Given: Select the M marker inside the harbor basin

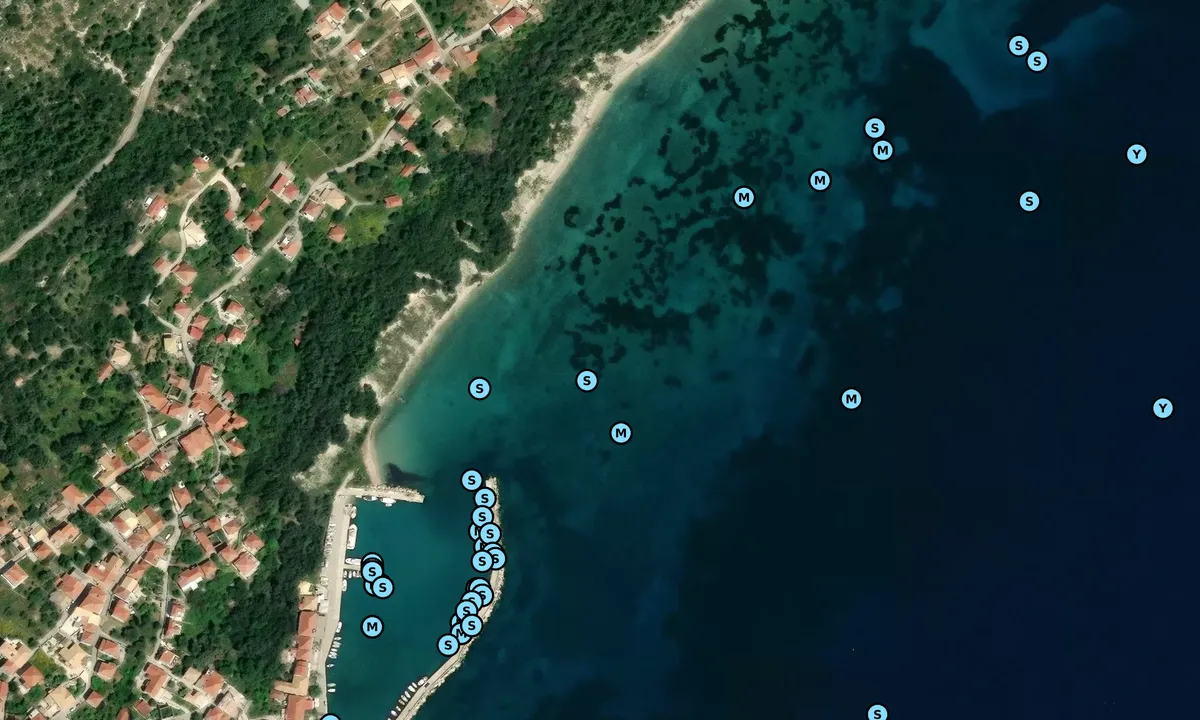Looking at the screenshot, I should pyautogui.click(x=372, y=627).
